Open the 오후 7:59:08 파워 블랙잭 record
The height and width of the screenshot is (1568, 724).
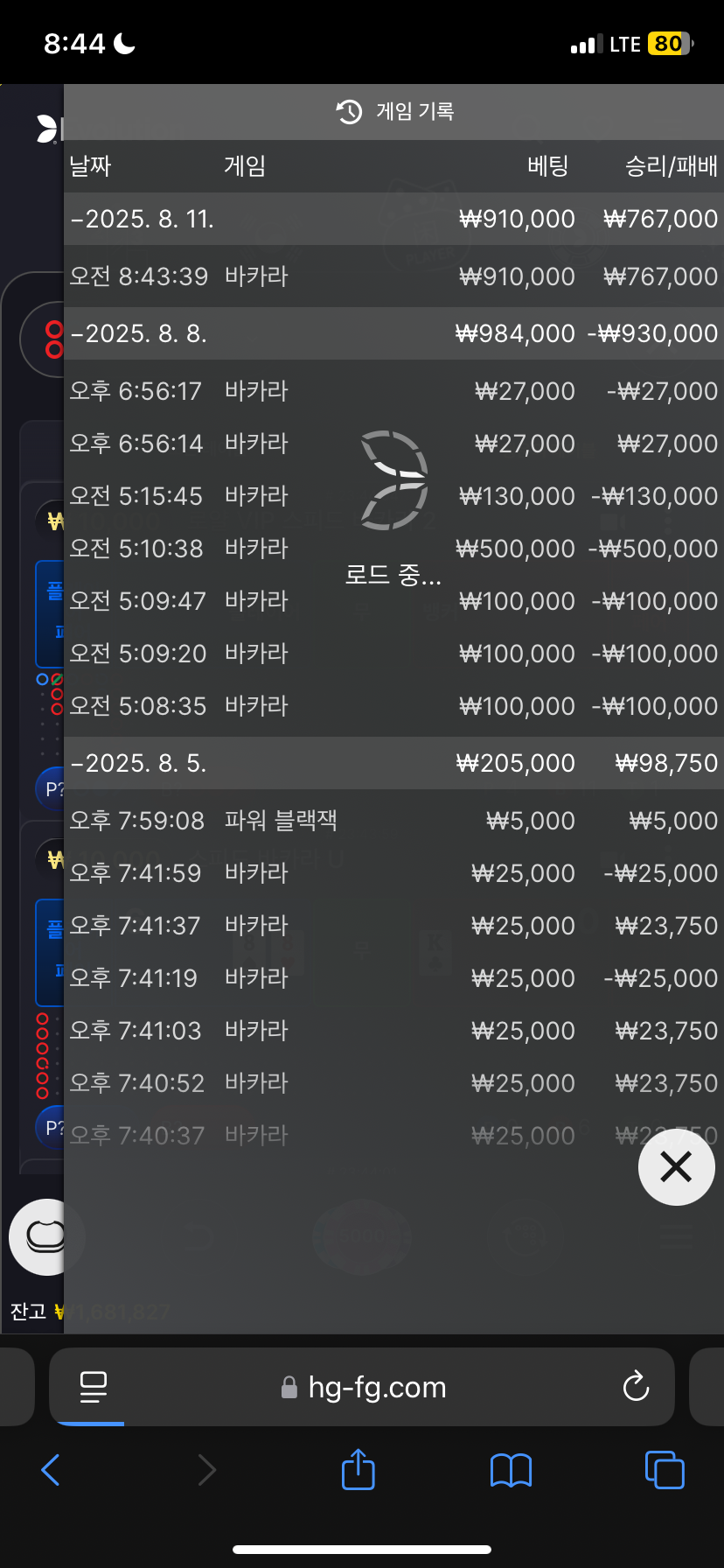pyautogui.click(x=393, y=821)
